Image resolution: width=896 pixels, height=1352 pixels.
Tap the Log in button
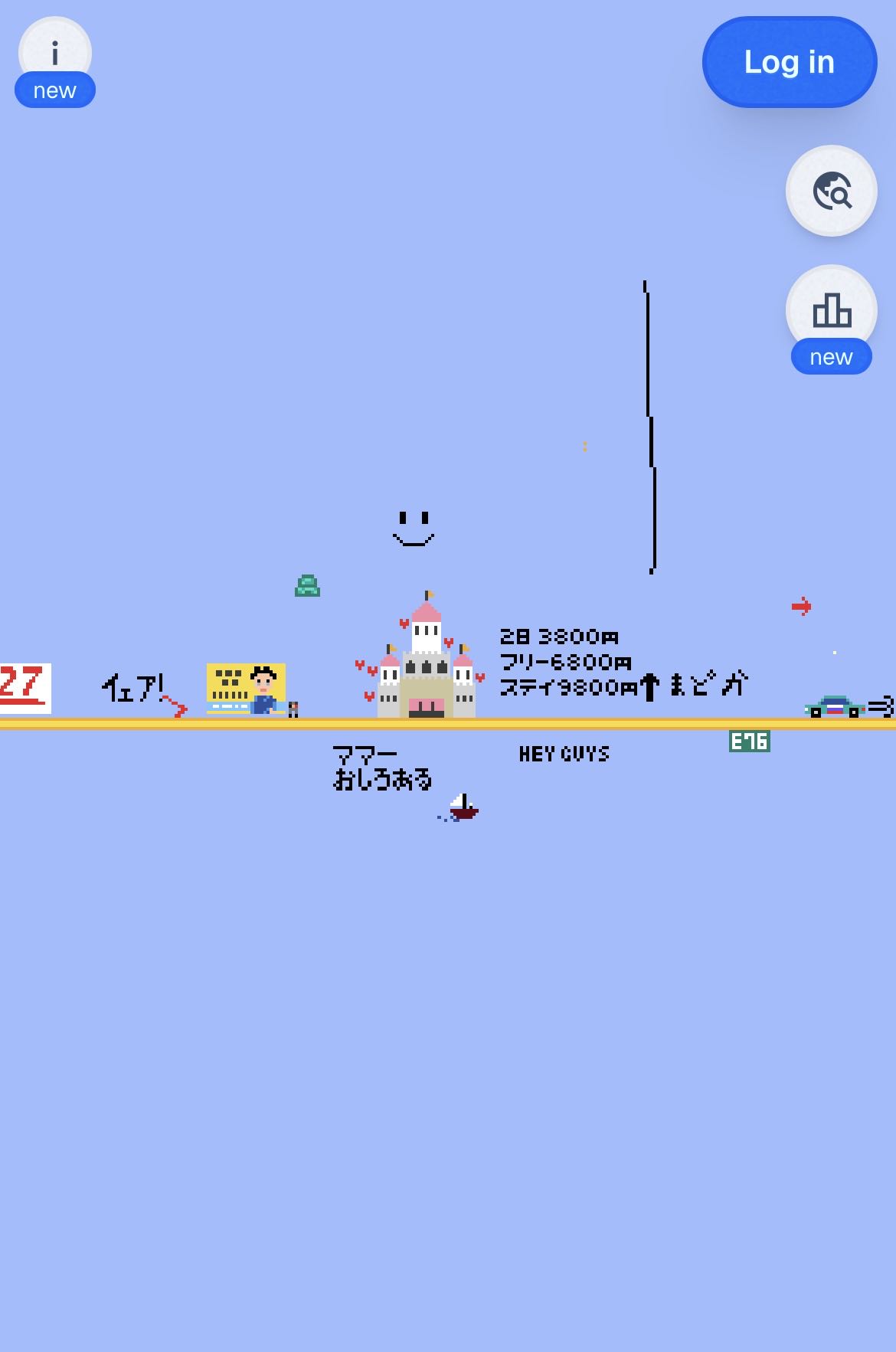789,62
